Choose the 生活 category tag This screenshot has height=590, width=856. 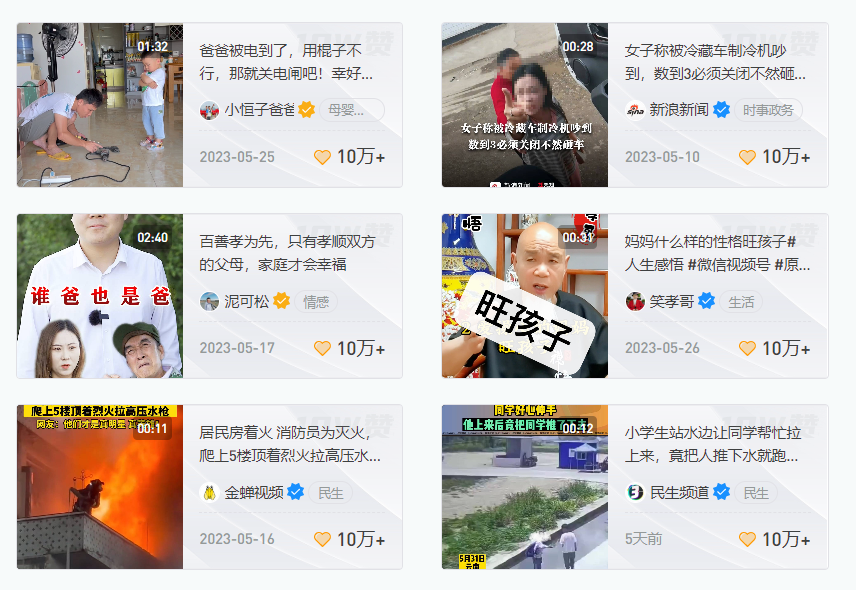(741, 301)
